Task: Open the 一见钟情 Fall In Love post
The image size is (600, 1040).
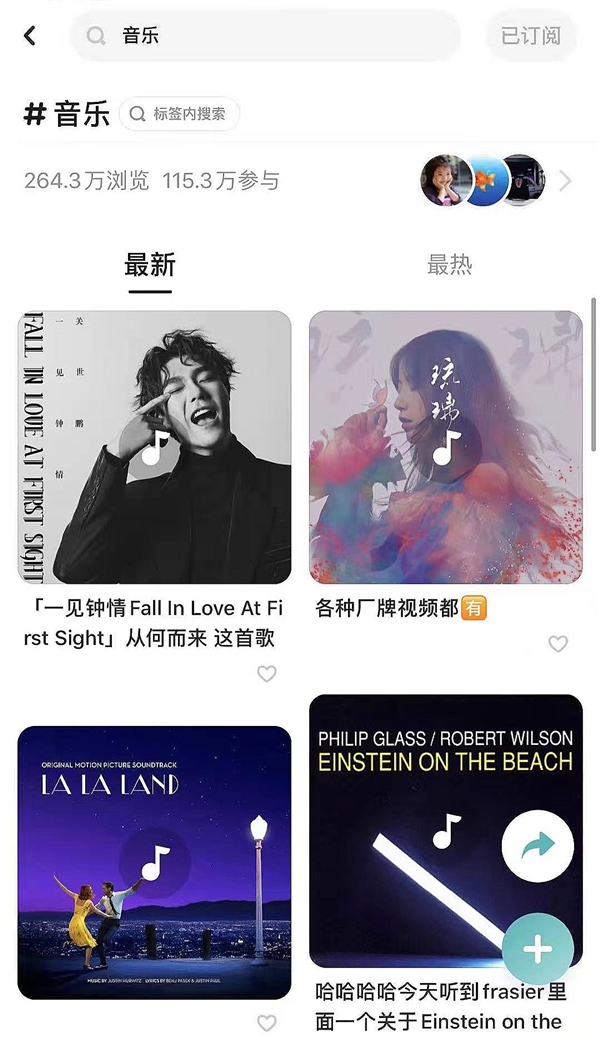Action: pos(155,447)
